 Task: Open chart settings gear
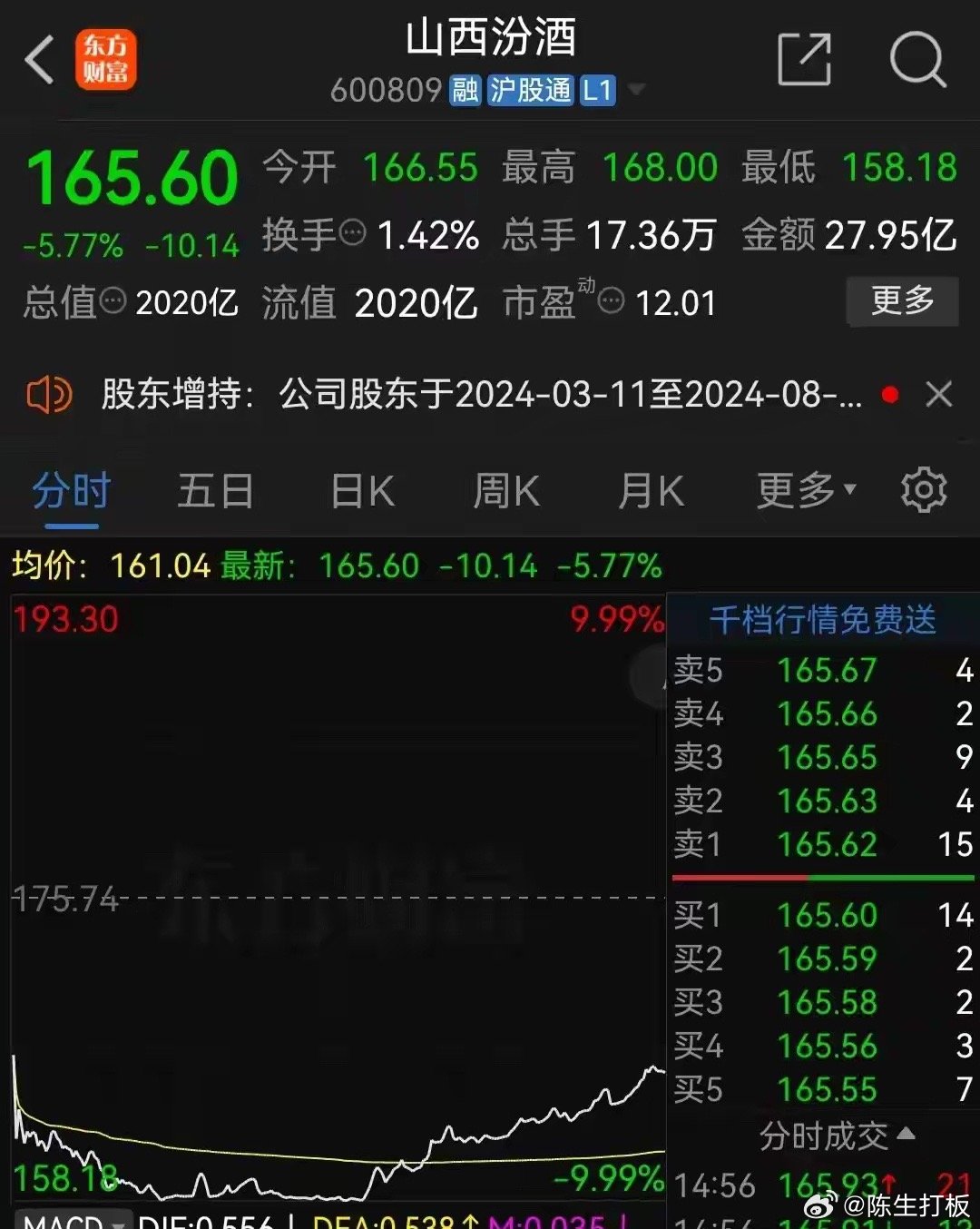pyautogui.click(x=924, y=491)
